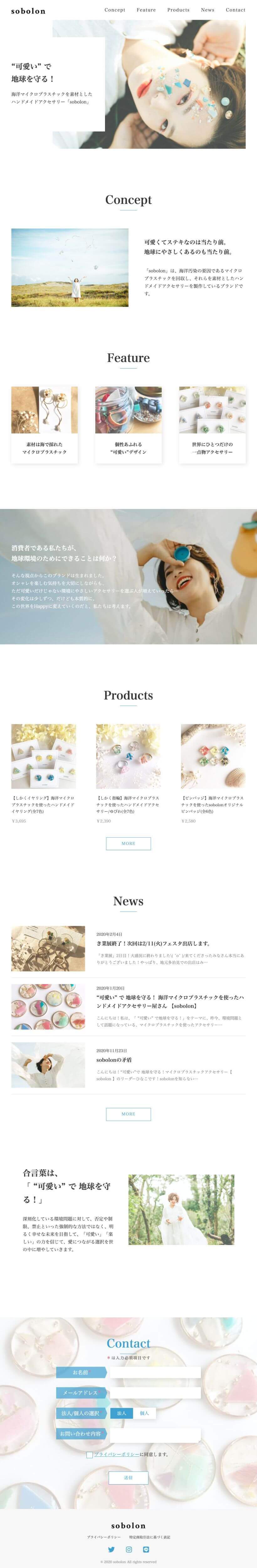The height and width of the screenshot is (1568, 257).
Task: Select Contact in the header navigation
Action: [x=235, y=10]
